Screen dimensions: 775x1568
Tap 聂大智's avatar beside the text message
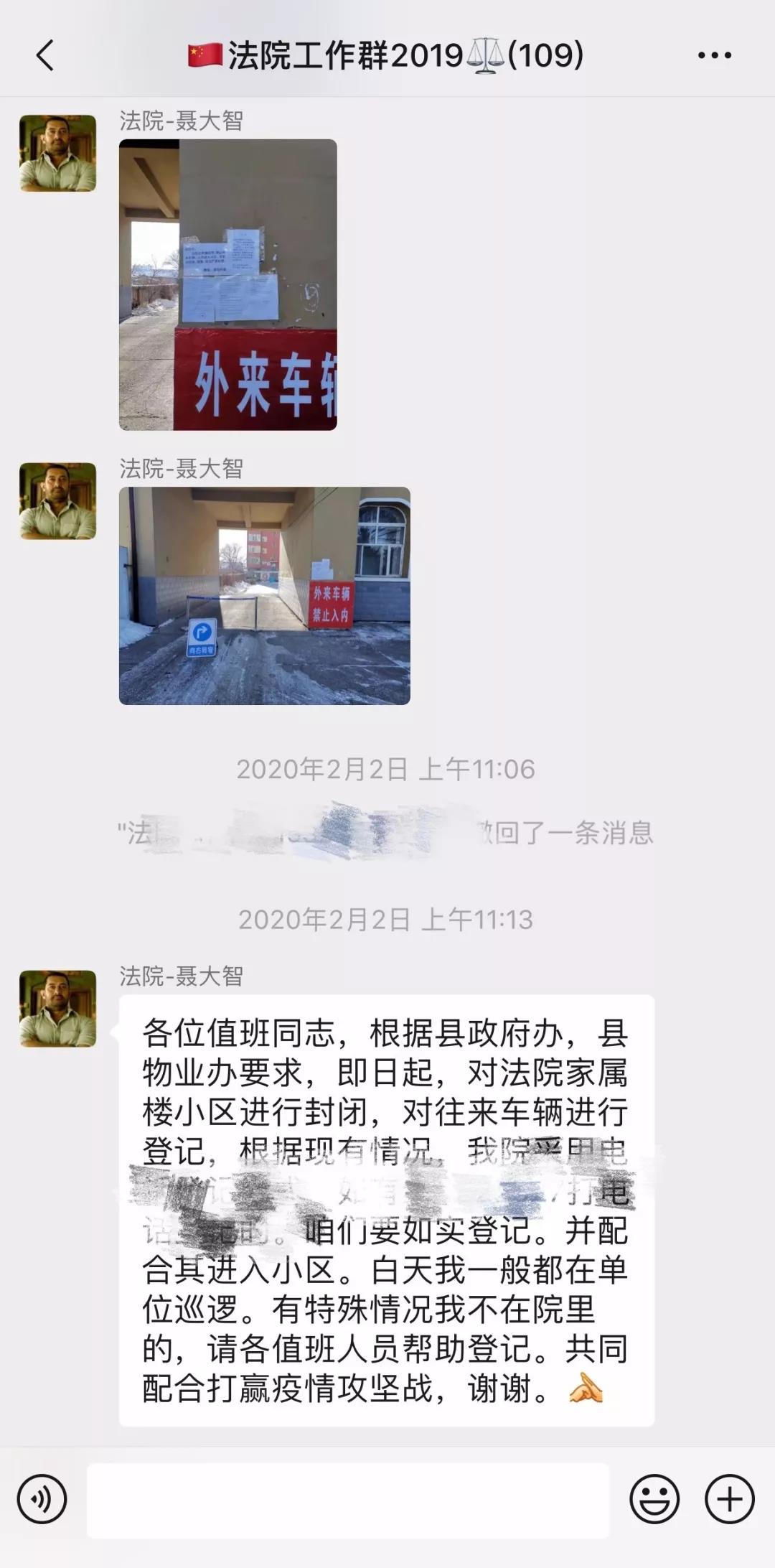click(57, 1009)
